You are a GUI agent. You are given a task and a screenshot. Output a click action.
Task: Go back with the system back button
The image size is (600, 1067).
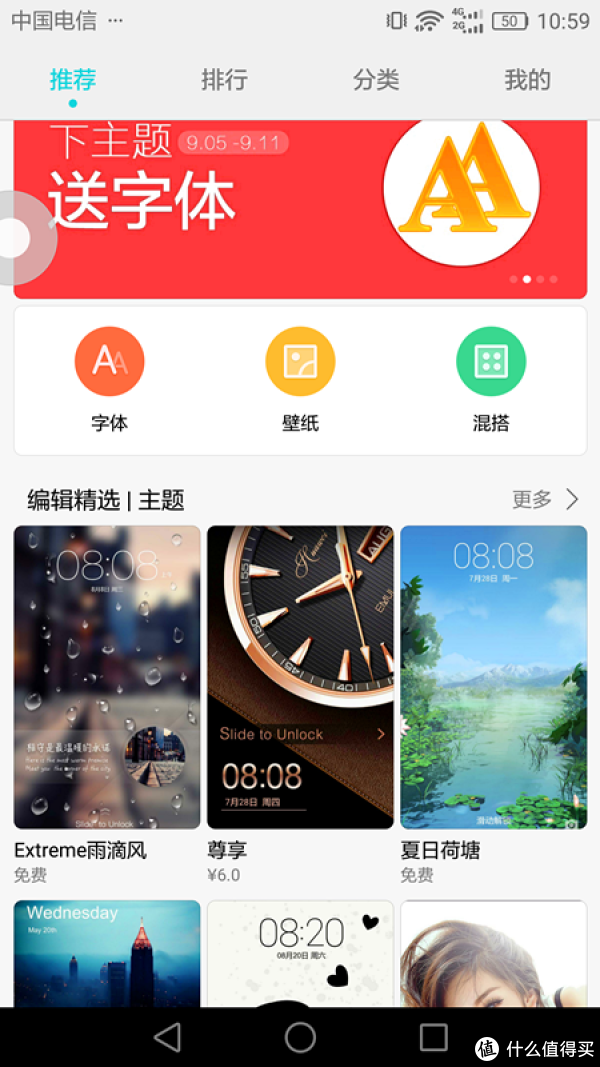167,1037
